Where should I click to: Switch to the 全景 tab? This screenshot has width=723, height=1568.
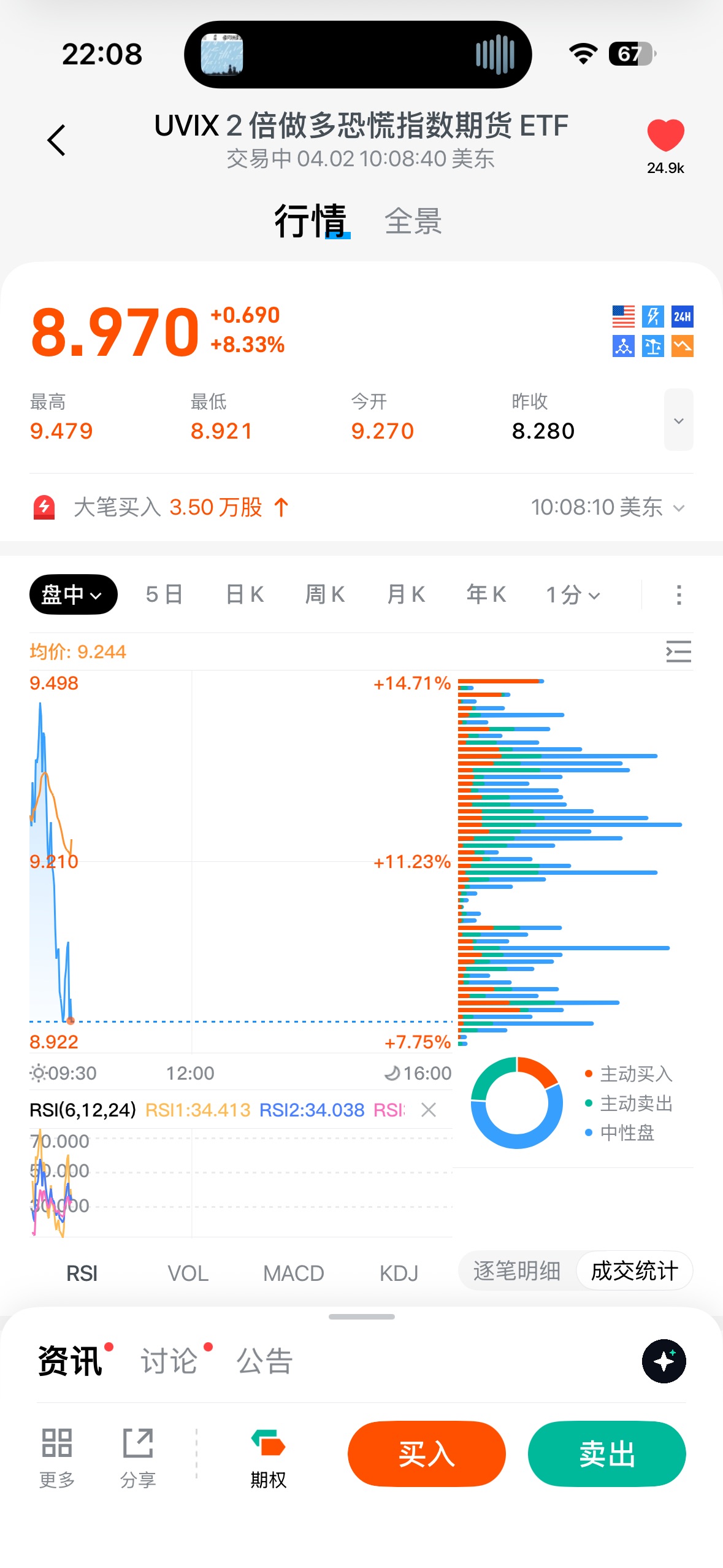point(413,221)
